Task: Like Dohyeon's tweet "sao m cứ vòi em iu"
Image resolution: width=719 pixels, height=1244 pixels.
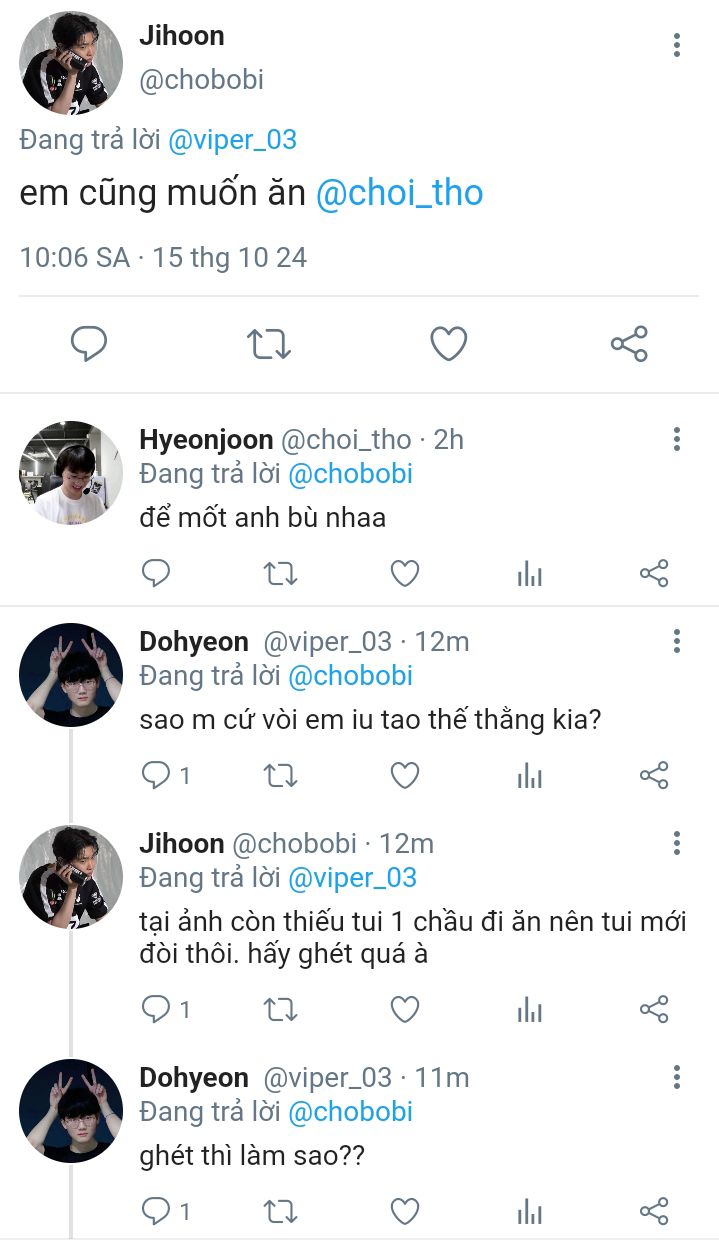Action: tap(404, 775)
